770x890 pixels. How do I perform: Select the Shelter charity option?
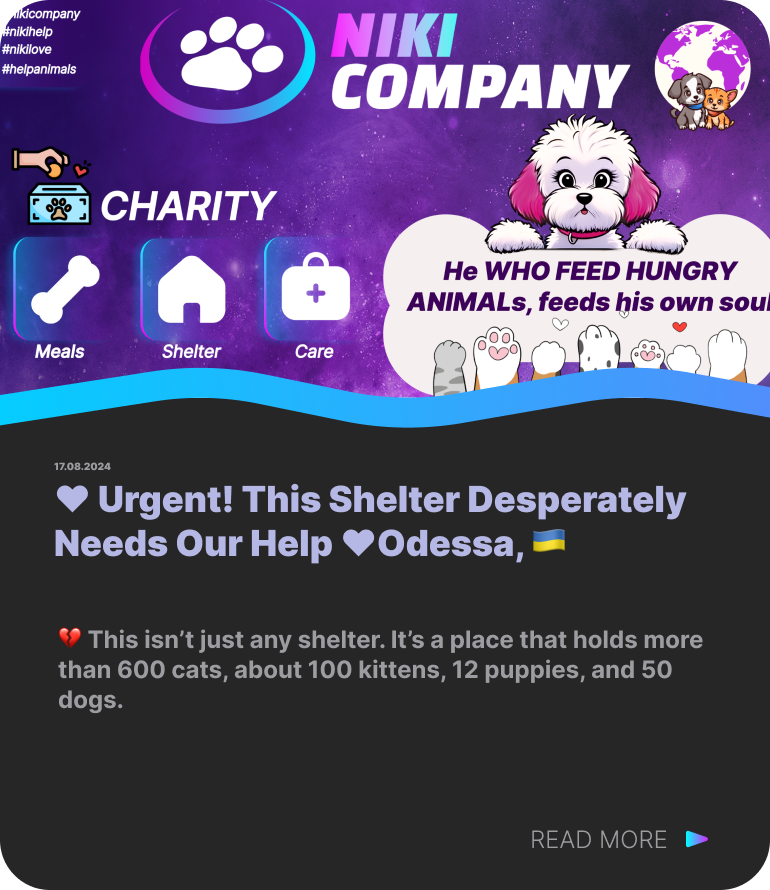[x=191, y=289]
